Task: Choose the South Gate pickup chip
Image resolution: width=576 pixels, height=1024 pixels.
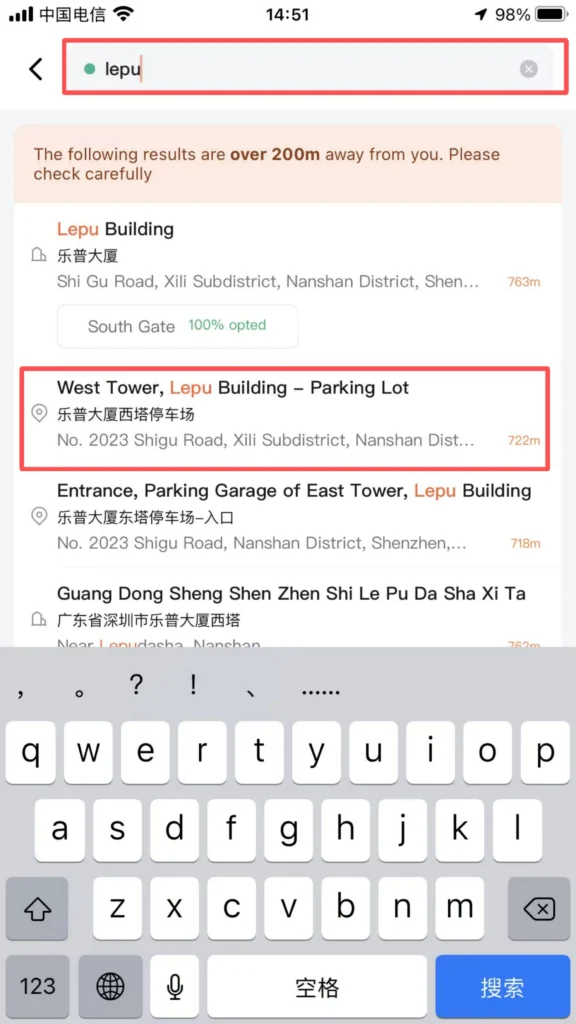Action: click(178, 326)
